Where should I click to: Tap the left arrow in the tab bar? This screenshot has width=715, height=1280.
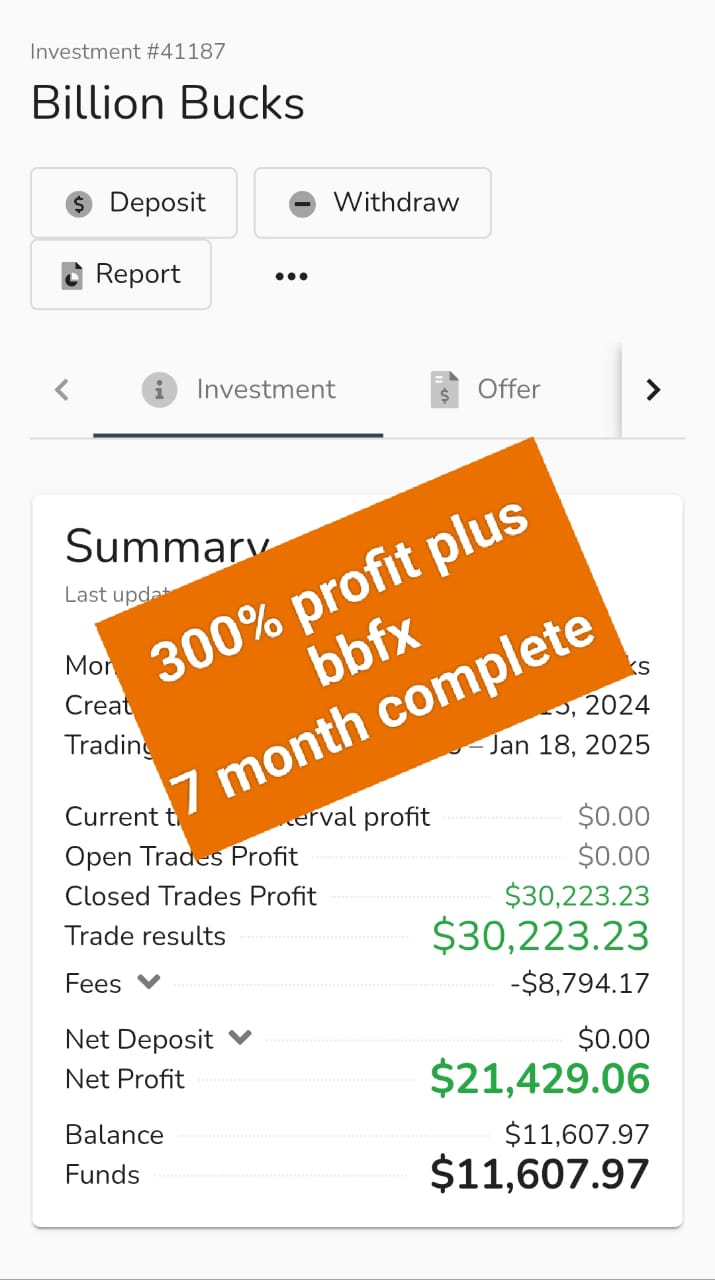(x=62, y=389)
